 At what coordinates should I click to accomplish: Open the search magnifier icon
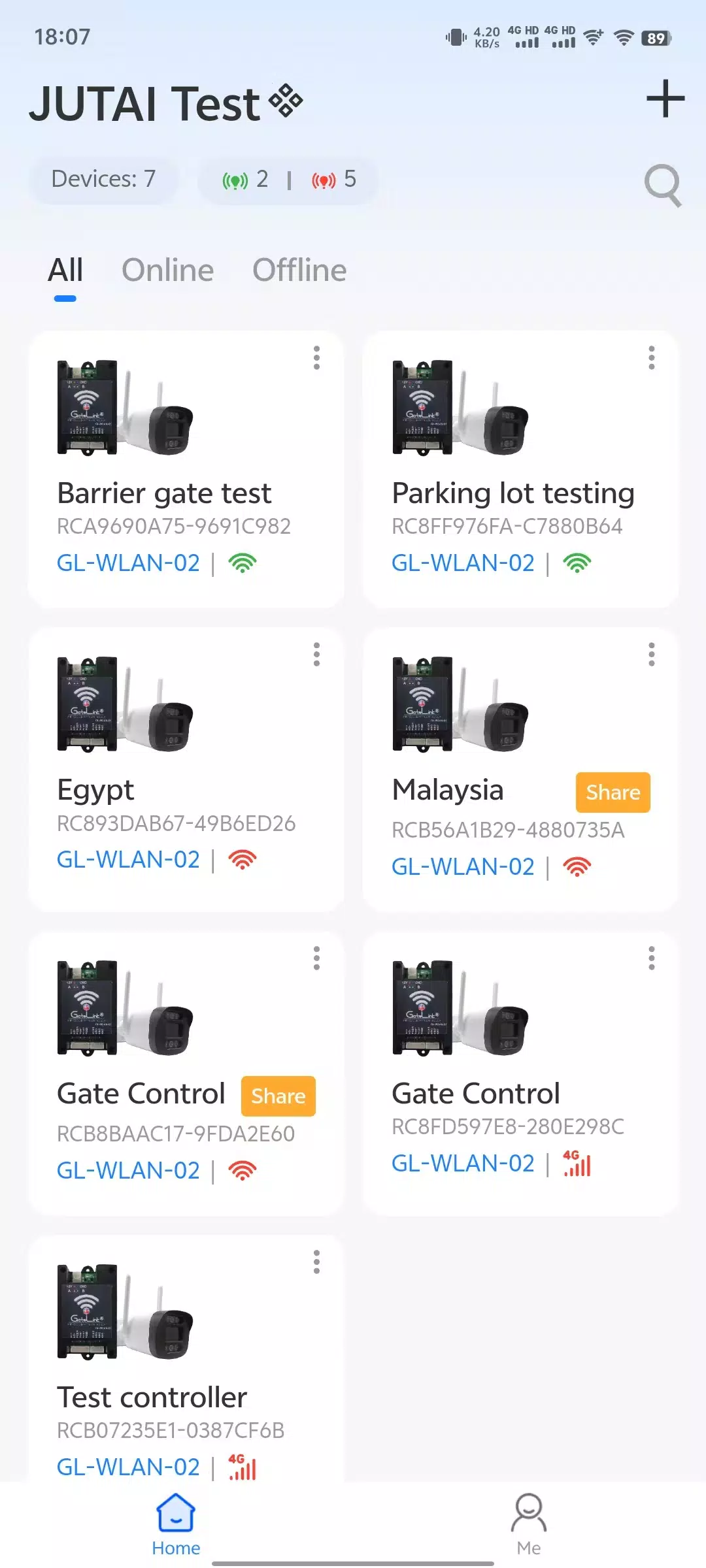pos(662,185)
